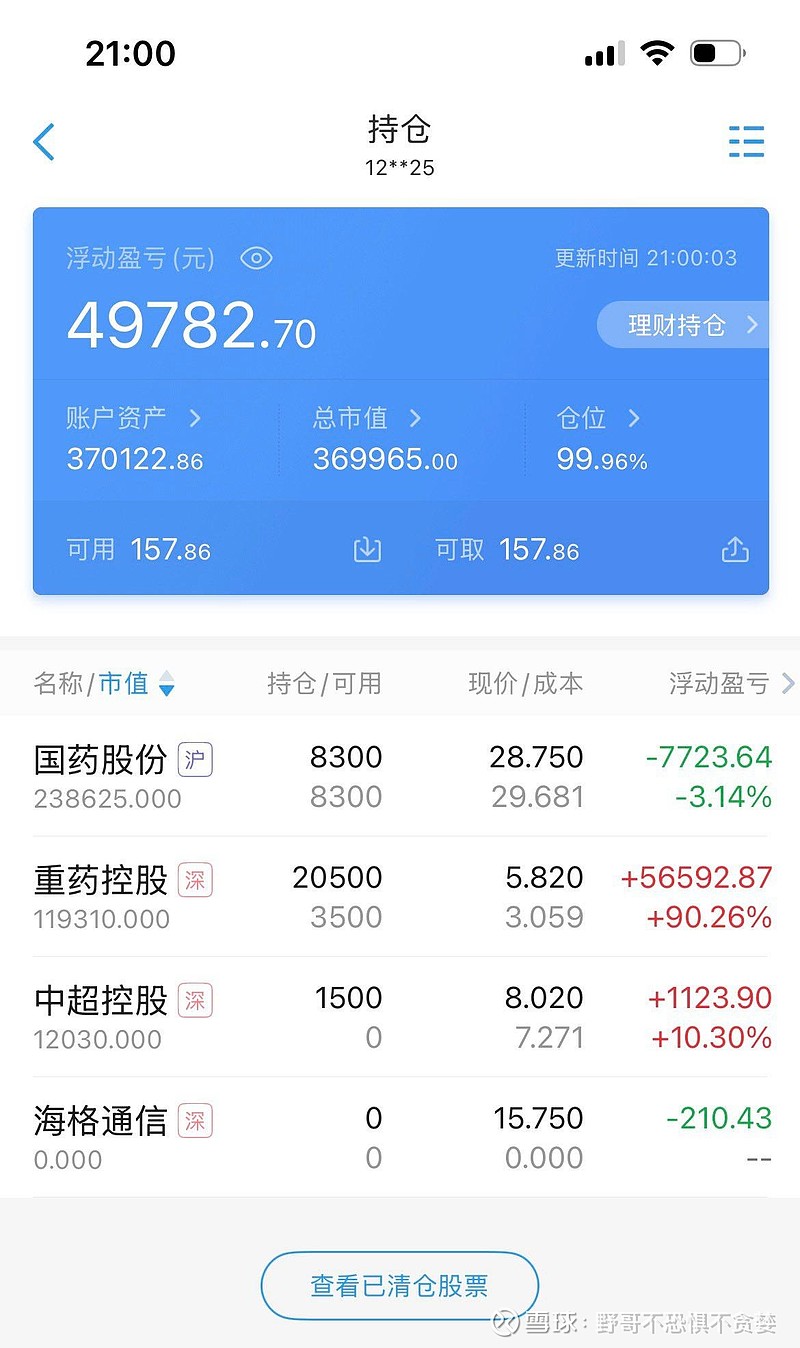Open 总市值 total market value details
This screenshot has height=1348, width=800.
point(367,418)
